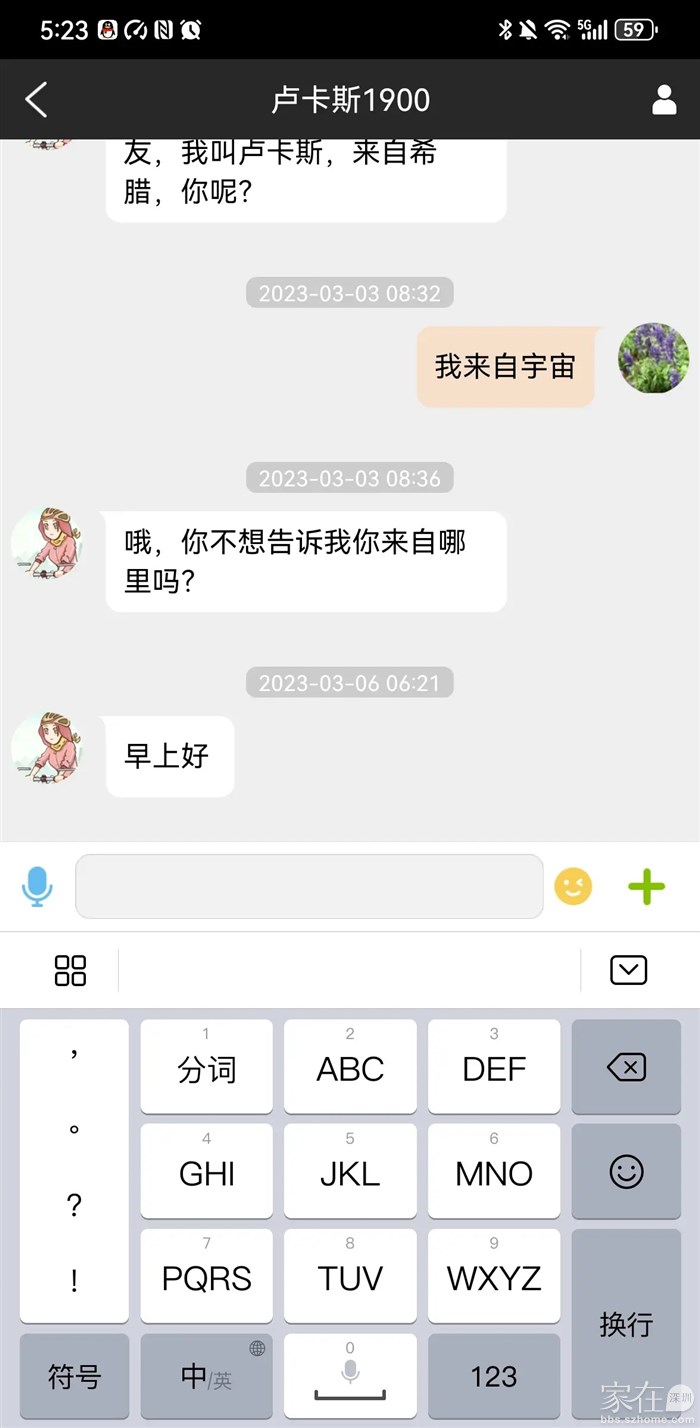Tap my flower avatar beside 我来自宇宙

[654, 358]
